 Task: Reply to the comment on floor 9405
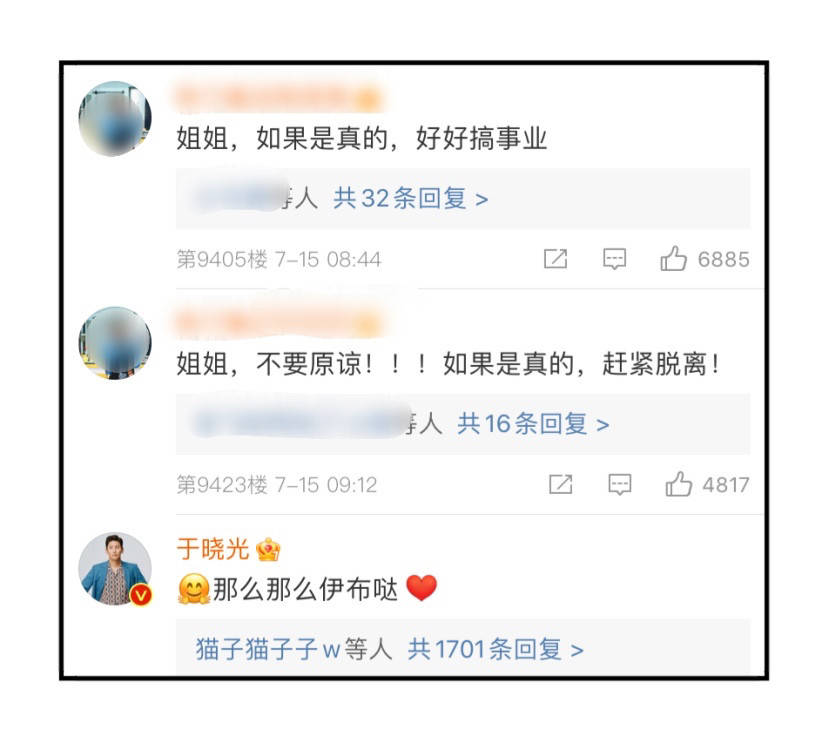(614, 260)
